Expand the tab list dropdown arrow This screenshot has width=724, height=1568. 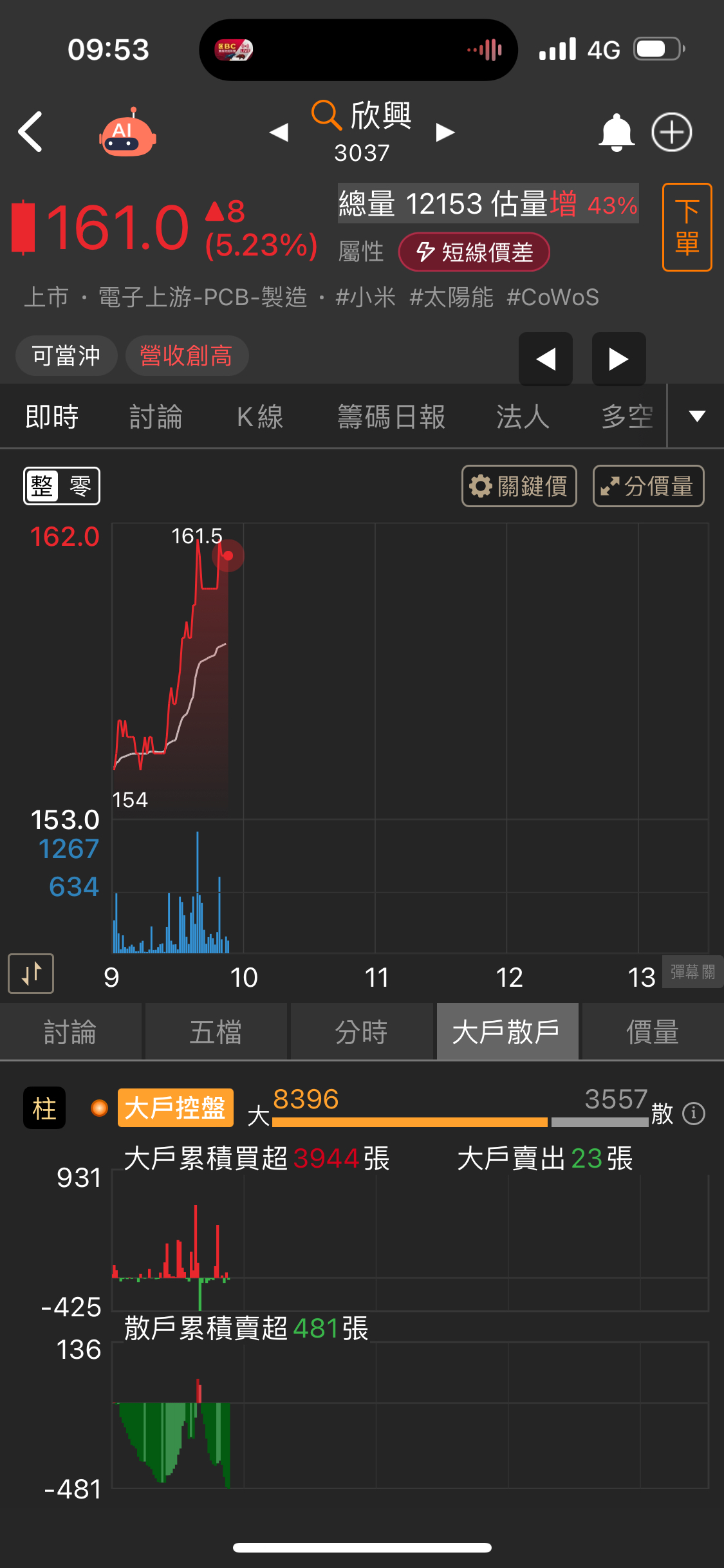pyautogui.click(x=696, y=416)
